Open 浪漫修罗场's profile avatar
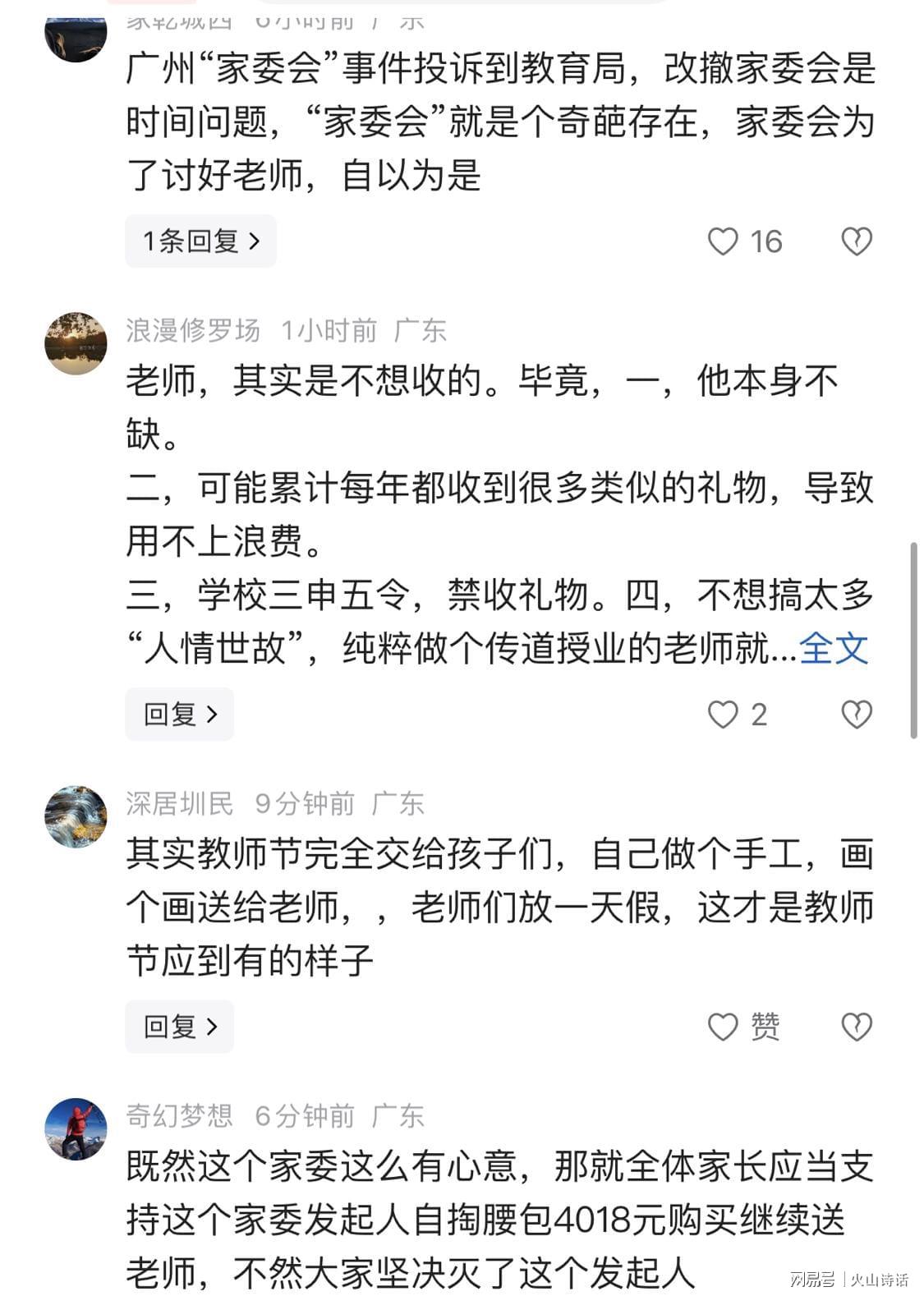The image size is (924, 1296). point(76,343)
